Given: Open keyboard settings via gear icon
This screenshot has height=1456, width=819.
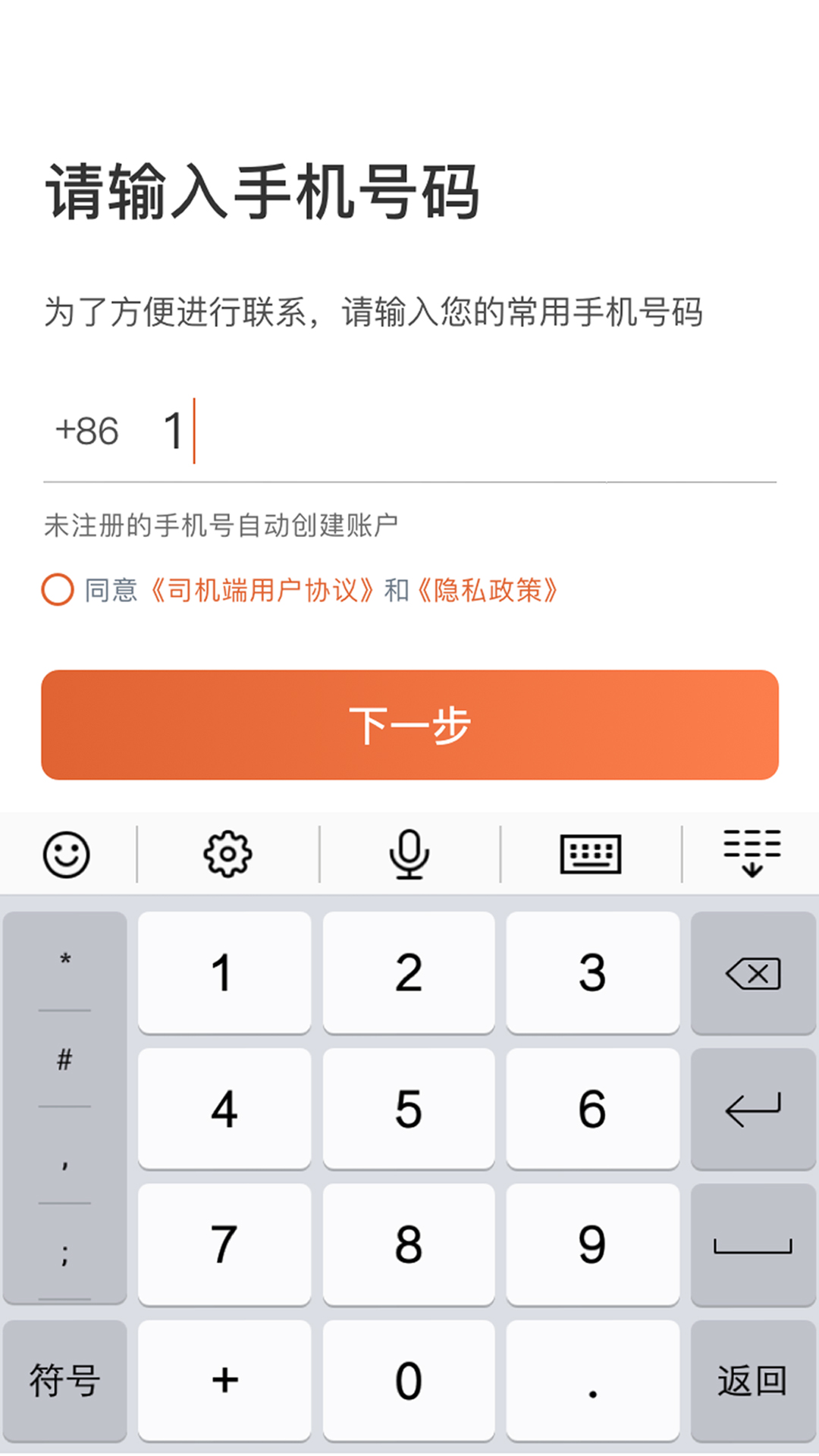Looking at the screenshot, I should (227, 852).
